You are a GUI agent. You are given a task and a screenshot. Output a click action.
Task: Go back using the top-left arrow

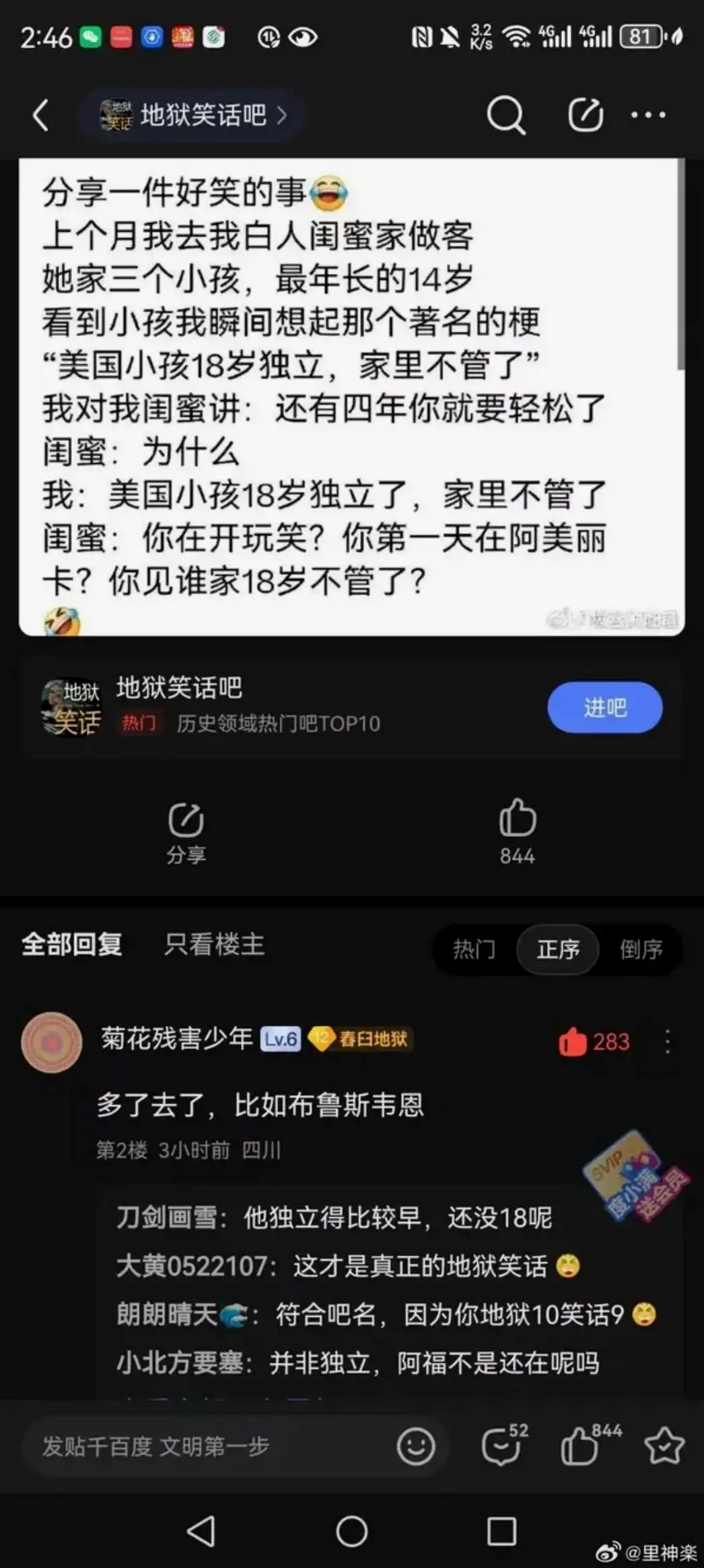[x=41, y=115]
